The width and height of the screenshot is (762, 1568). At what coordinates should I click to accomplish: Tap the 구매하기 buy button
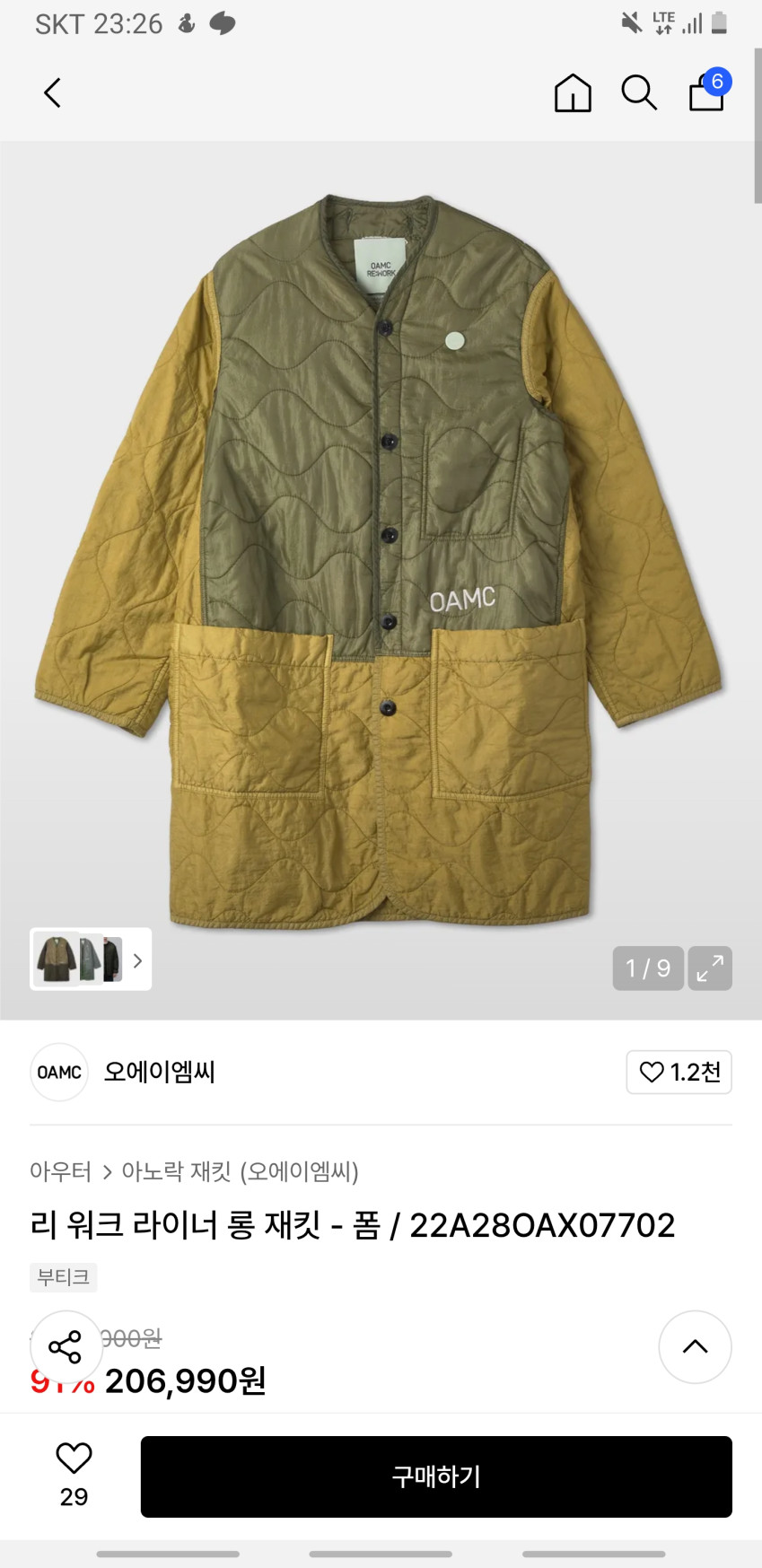click(436, 1476)
